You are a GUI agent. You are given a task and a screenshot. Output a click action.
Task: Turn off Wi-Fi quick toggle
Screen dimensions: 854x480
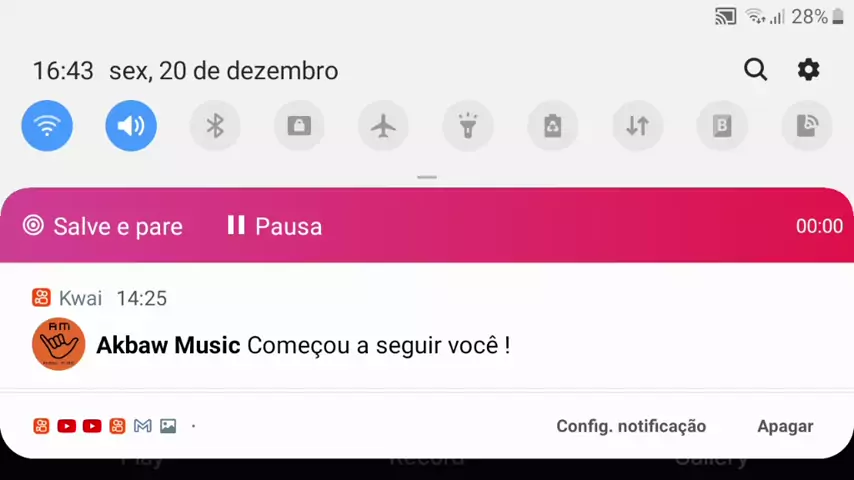[x=47, y=126]
